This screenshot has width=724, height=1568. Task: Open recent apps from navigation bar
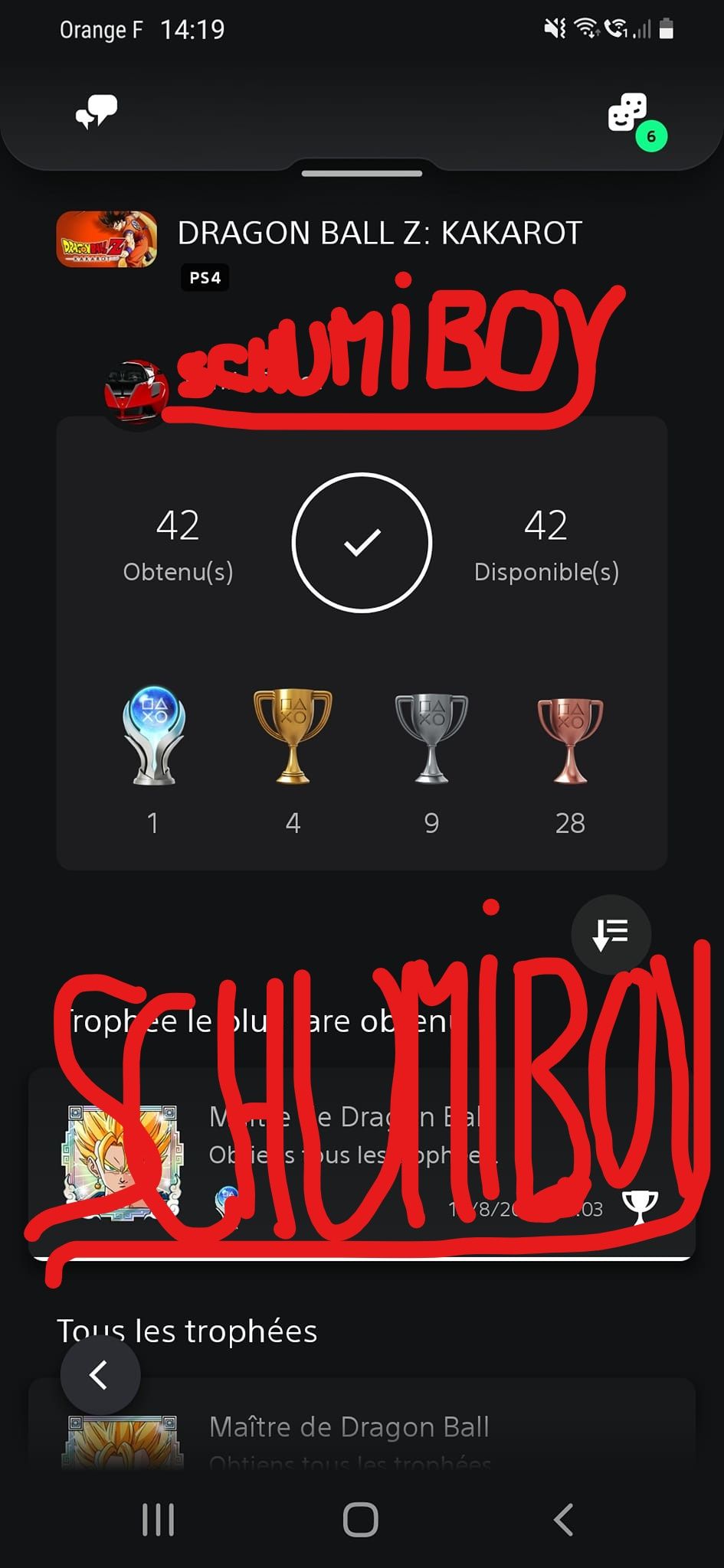[x=159, y=1520]
